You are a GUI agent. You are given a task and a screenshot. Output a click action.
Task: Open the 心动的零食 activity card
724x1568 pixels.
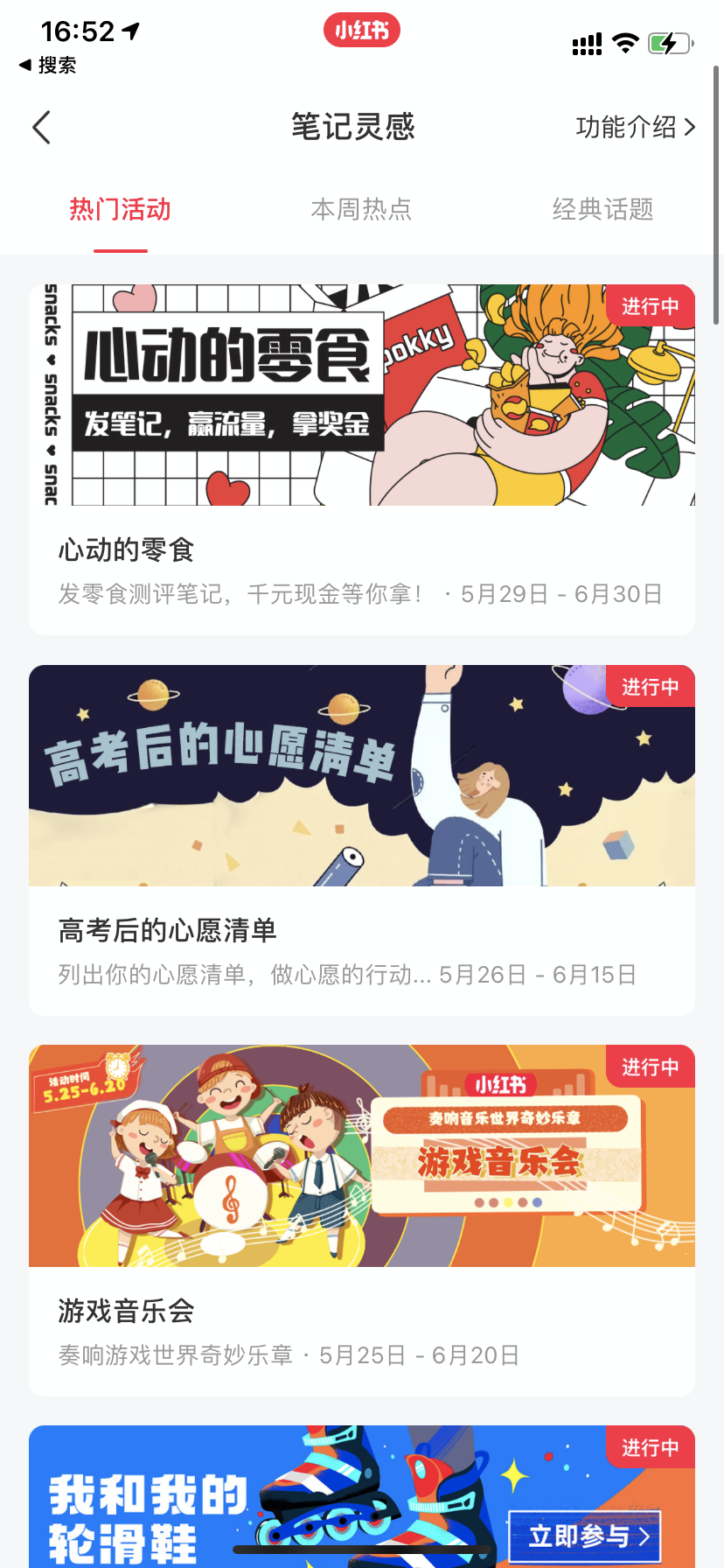361,459
